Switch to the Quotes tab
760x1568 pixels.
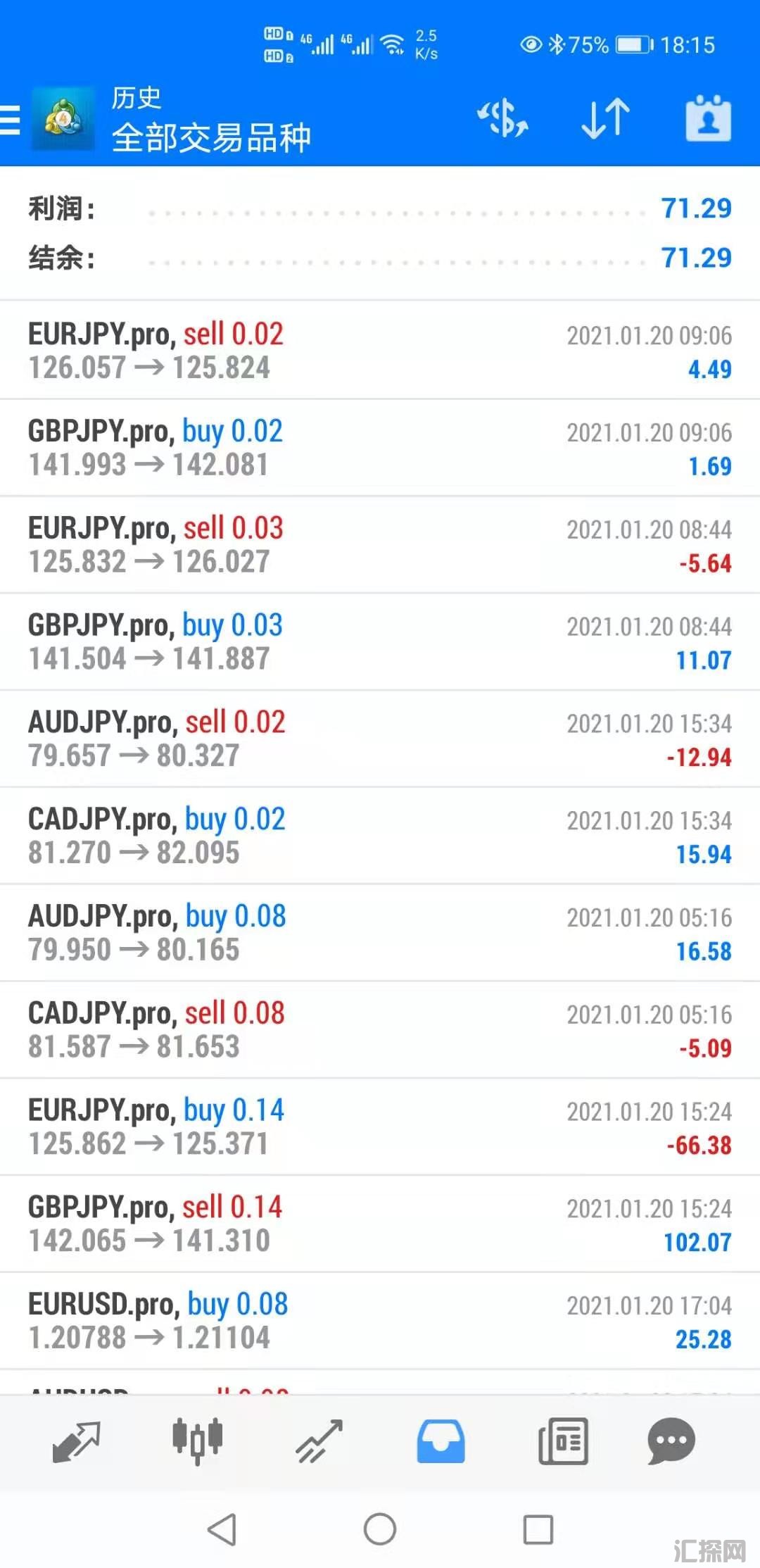76,1441
